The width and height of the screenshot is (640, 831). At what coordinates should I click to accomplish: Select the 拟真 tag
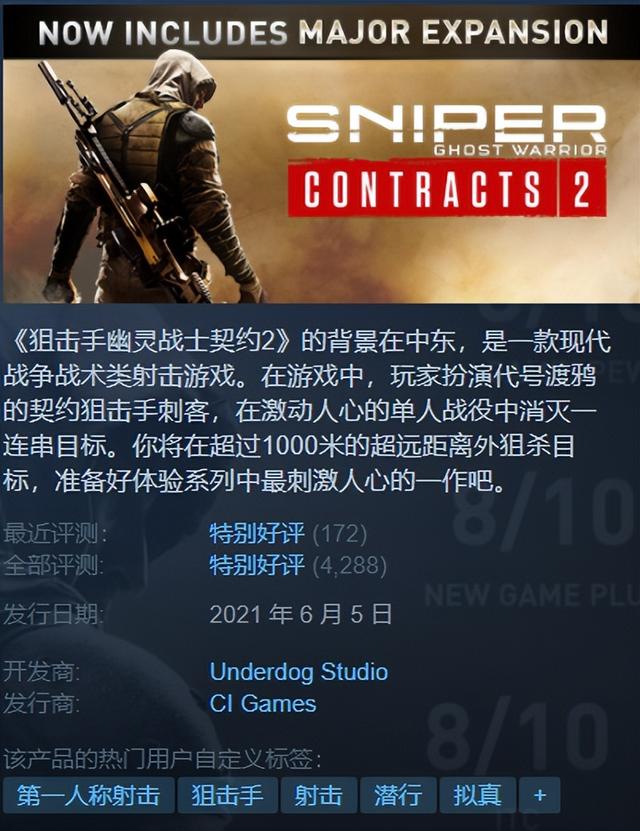477,795
